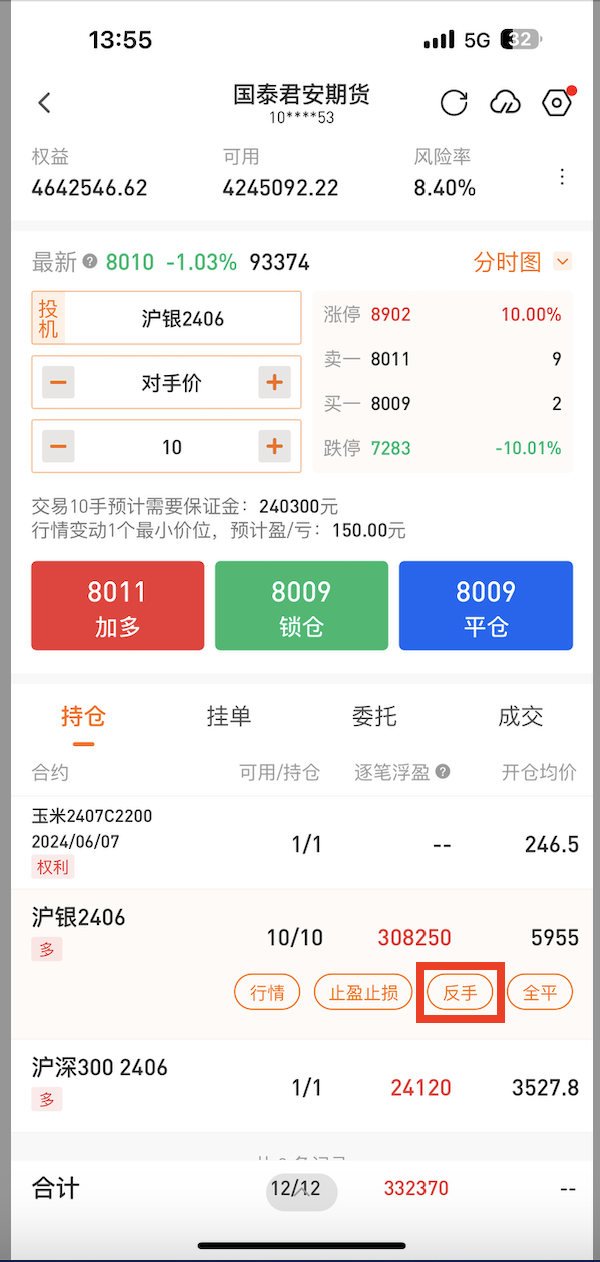600x1262 pixels.
Task: Tap the green 锁仓 button
Action: (x=301, y=606)
